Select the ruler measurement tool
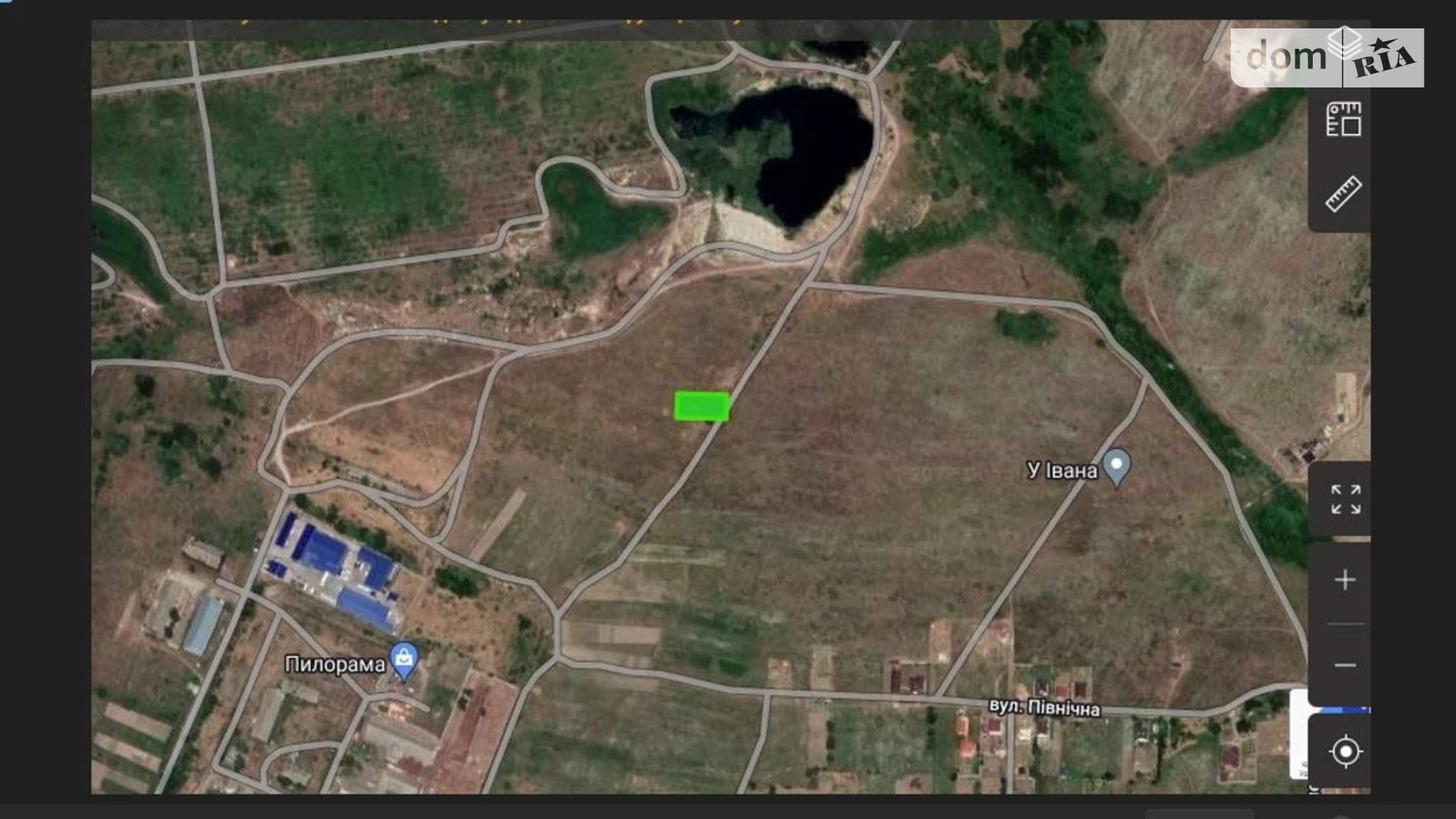Image resolution: width=1456 pixels, height=819 pixels. pyautogui.click(x=1343, y=195)
